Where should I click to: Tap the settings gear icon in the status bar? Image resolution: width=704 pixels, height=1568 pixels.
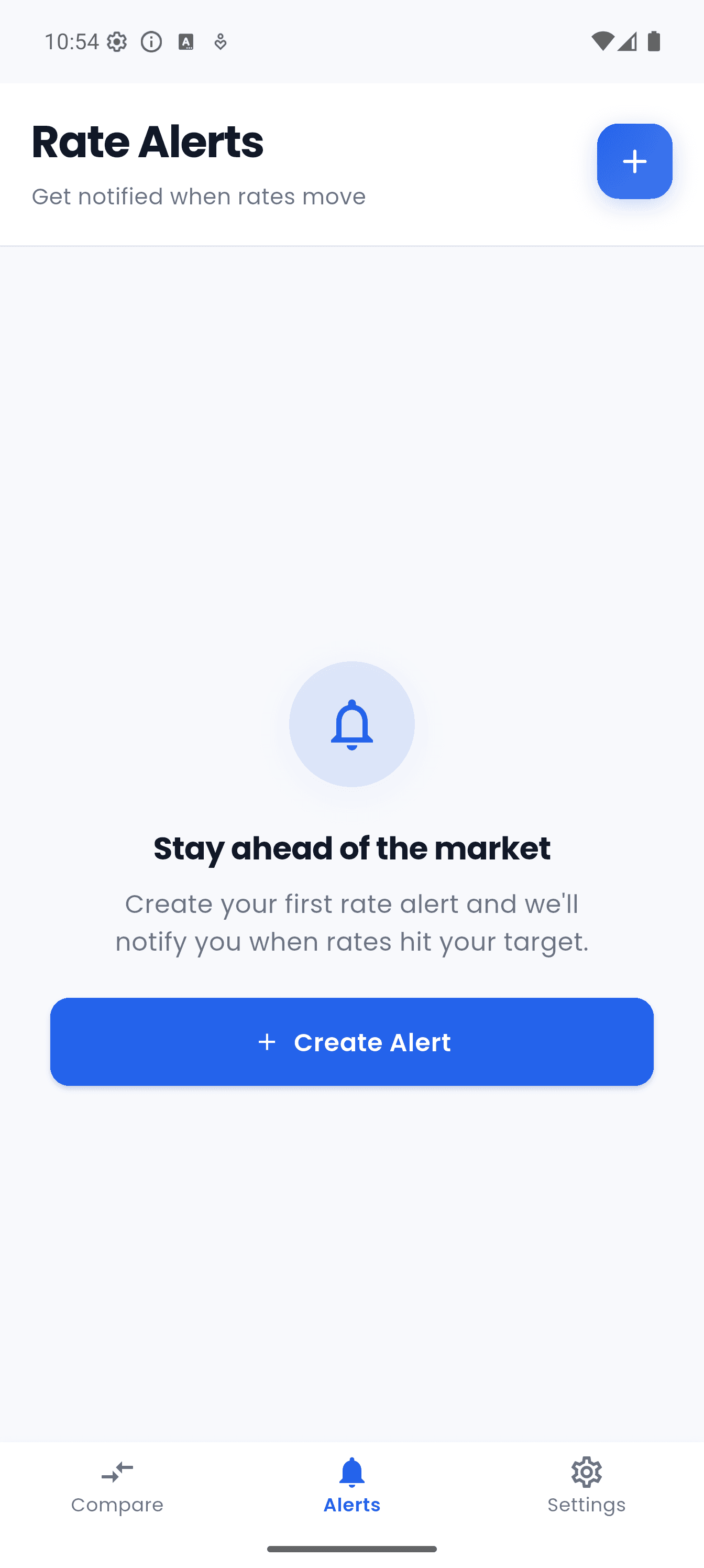117,41
